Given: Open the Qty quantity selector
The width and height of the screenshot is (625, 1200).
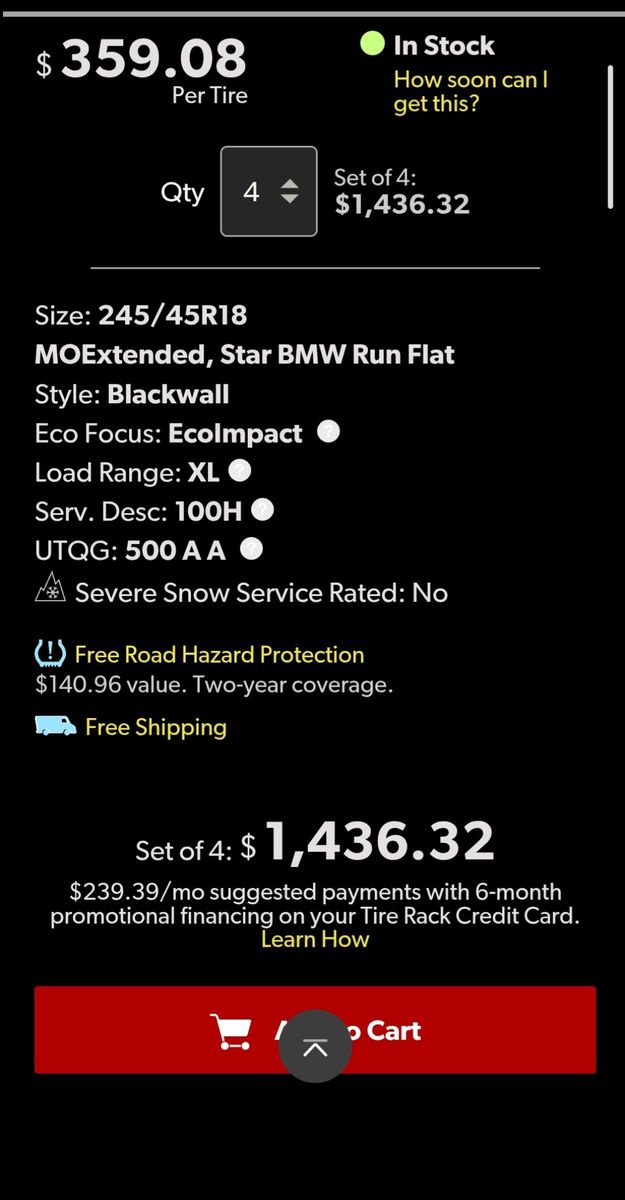Looking at the screenshot, I should click(x=268, y=192).
